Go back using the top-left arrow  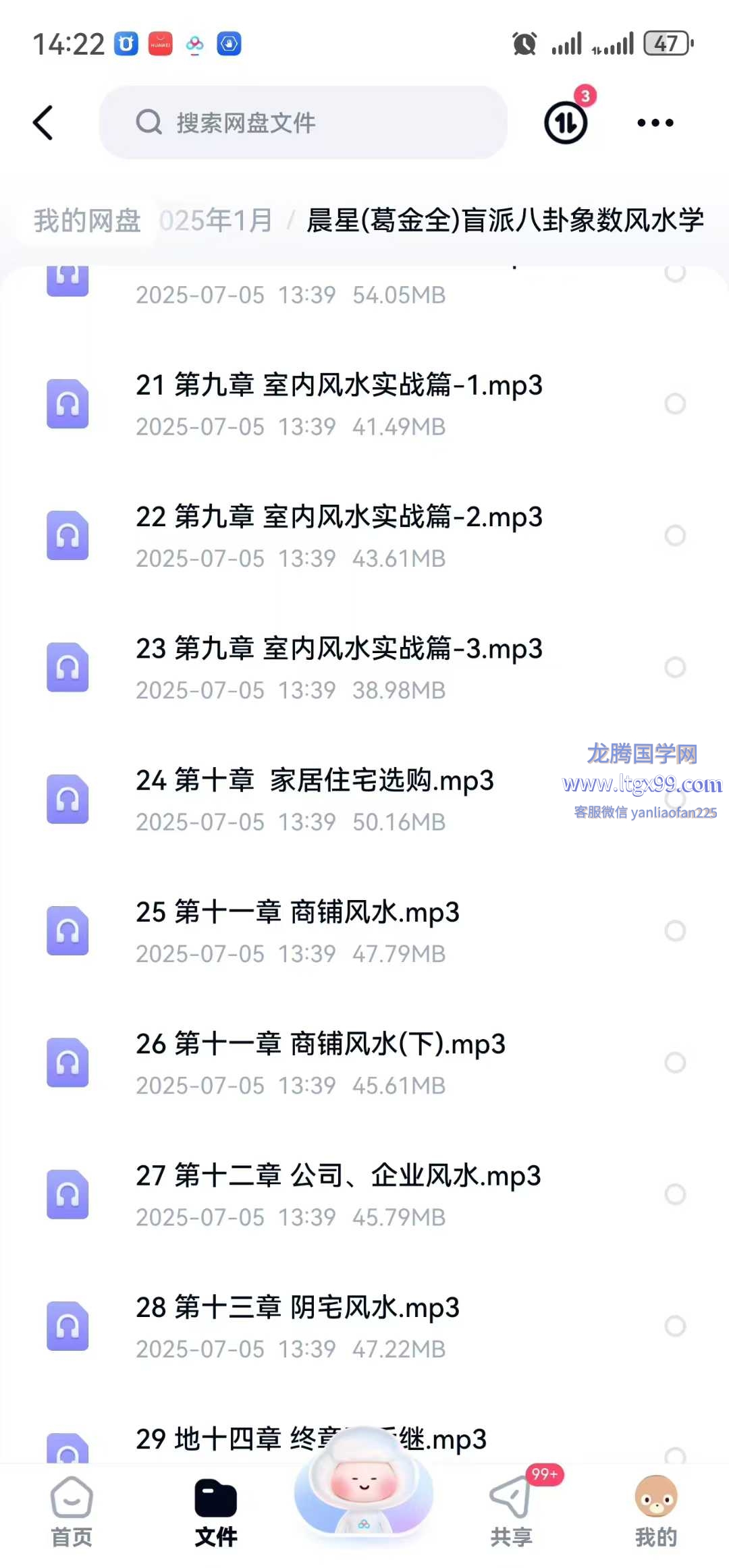coord(43,123)
